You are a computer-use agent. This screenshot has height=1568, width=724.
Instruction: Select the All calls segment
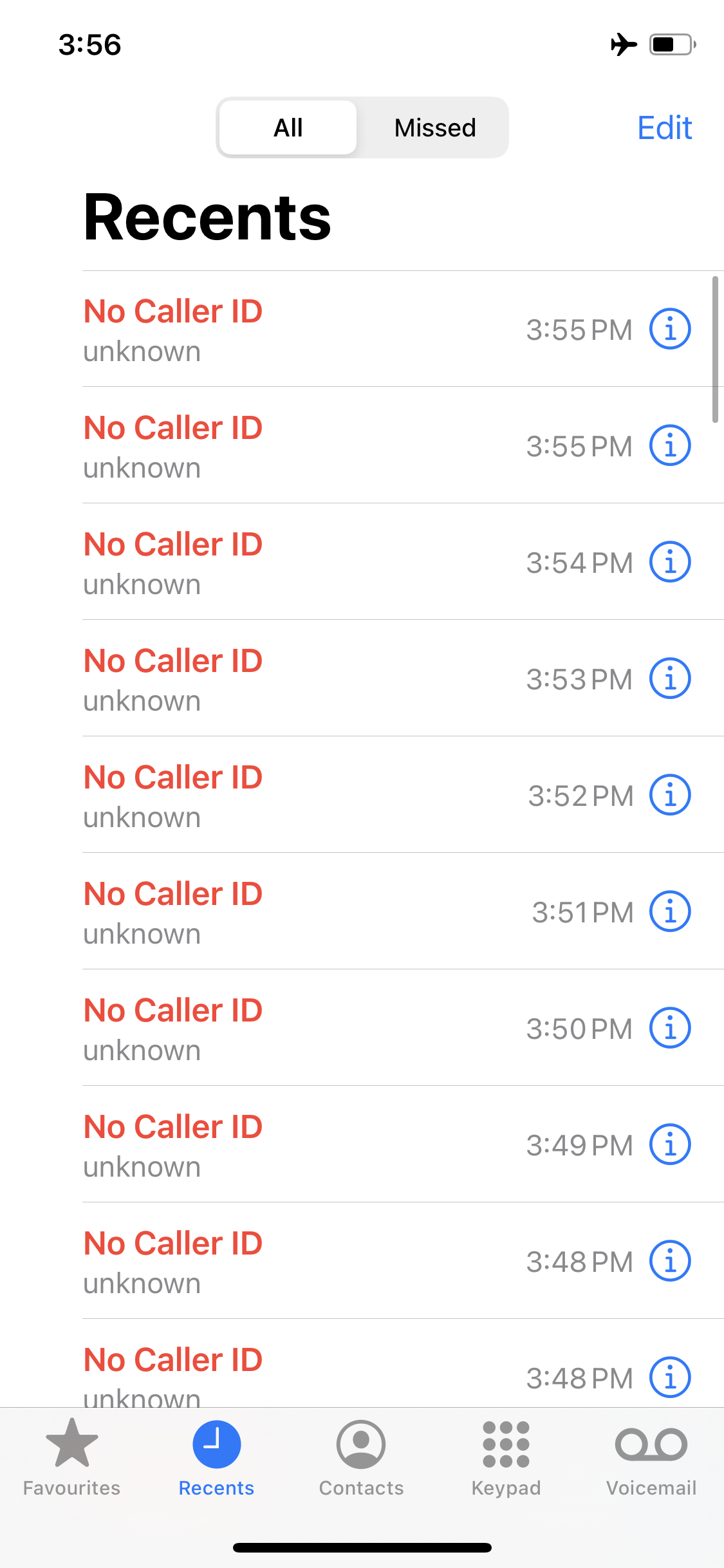288,127
